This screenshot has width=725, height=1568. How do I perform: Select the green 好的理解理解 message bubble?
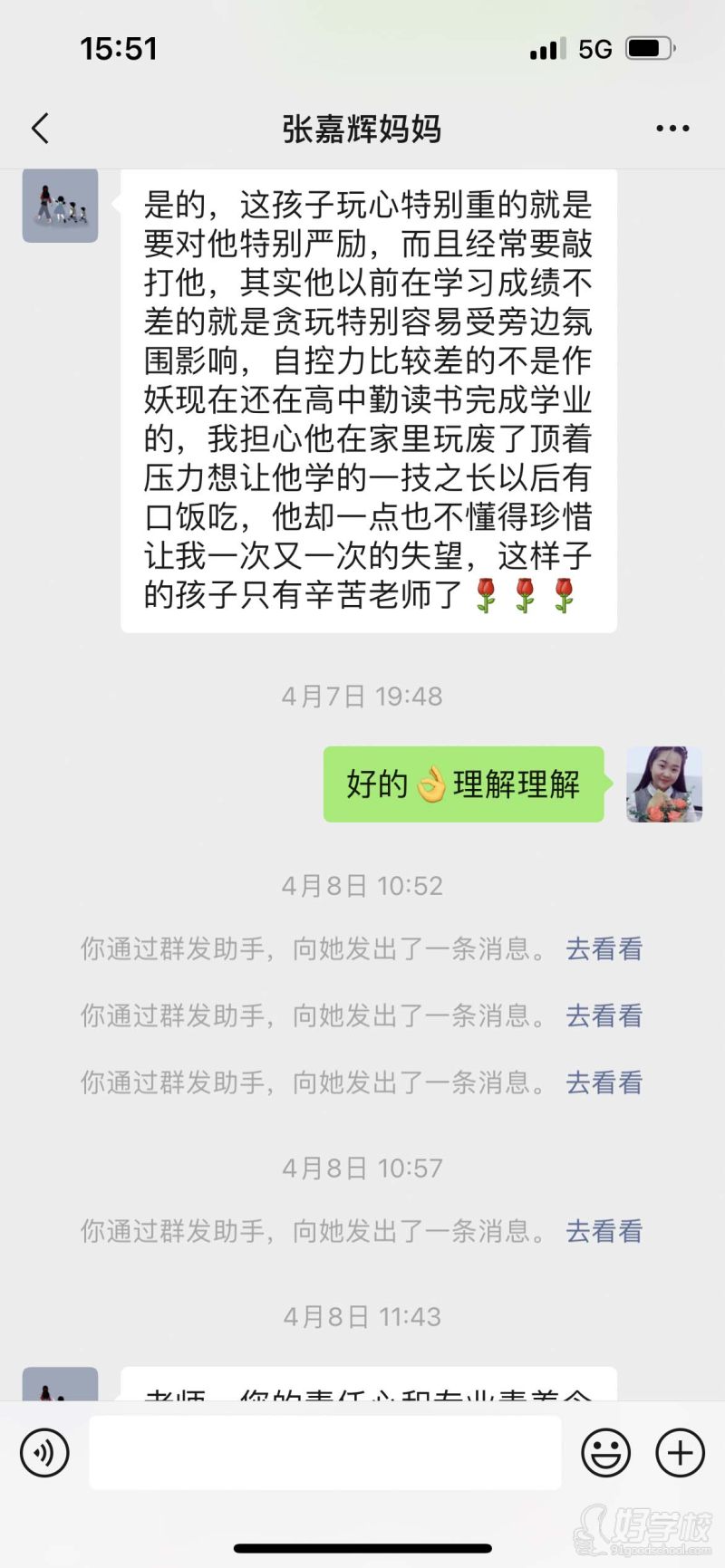(x=463, y=786)
